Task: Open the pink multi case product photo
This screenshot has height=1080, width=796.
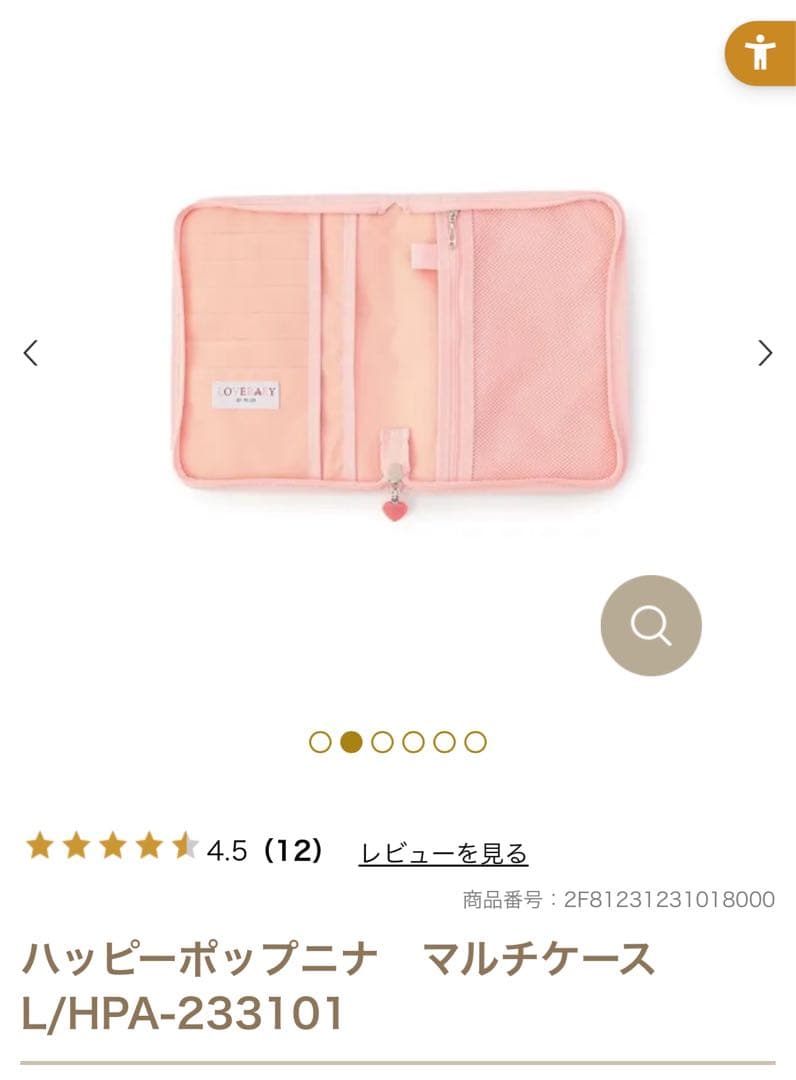Action: click(x=400, y=345)
